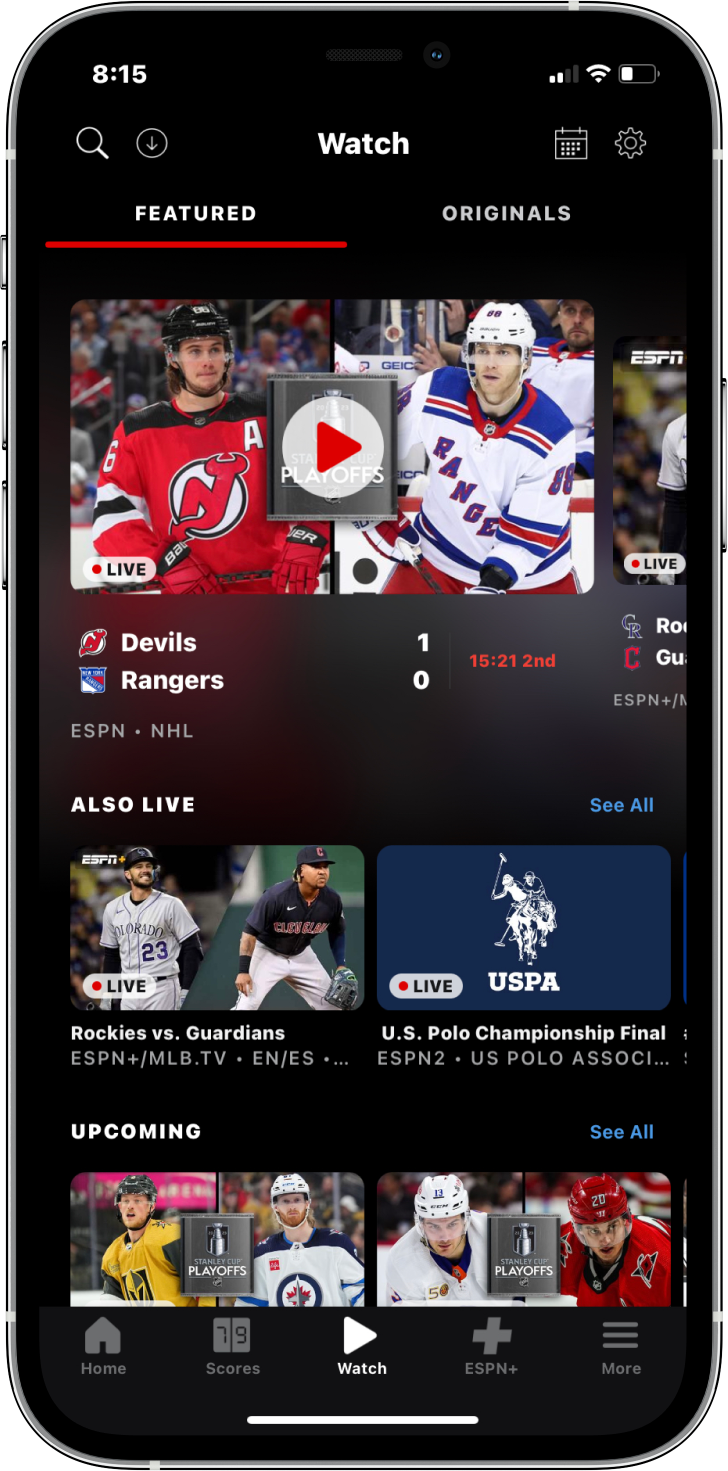Play the live Devils vs Rangers game
Image resolution: width=728 pixels, height=1471 pixels.
click(x=332, y=446)
